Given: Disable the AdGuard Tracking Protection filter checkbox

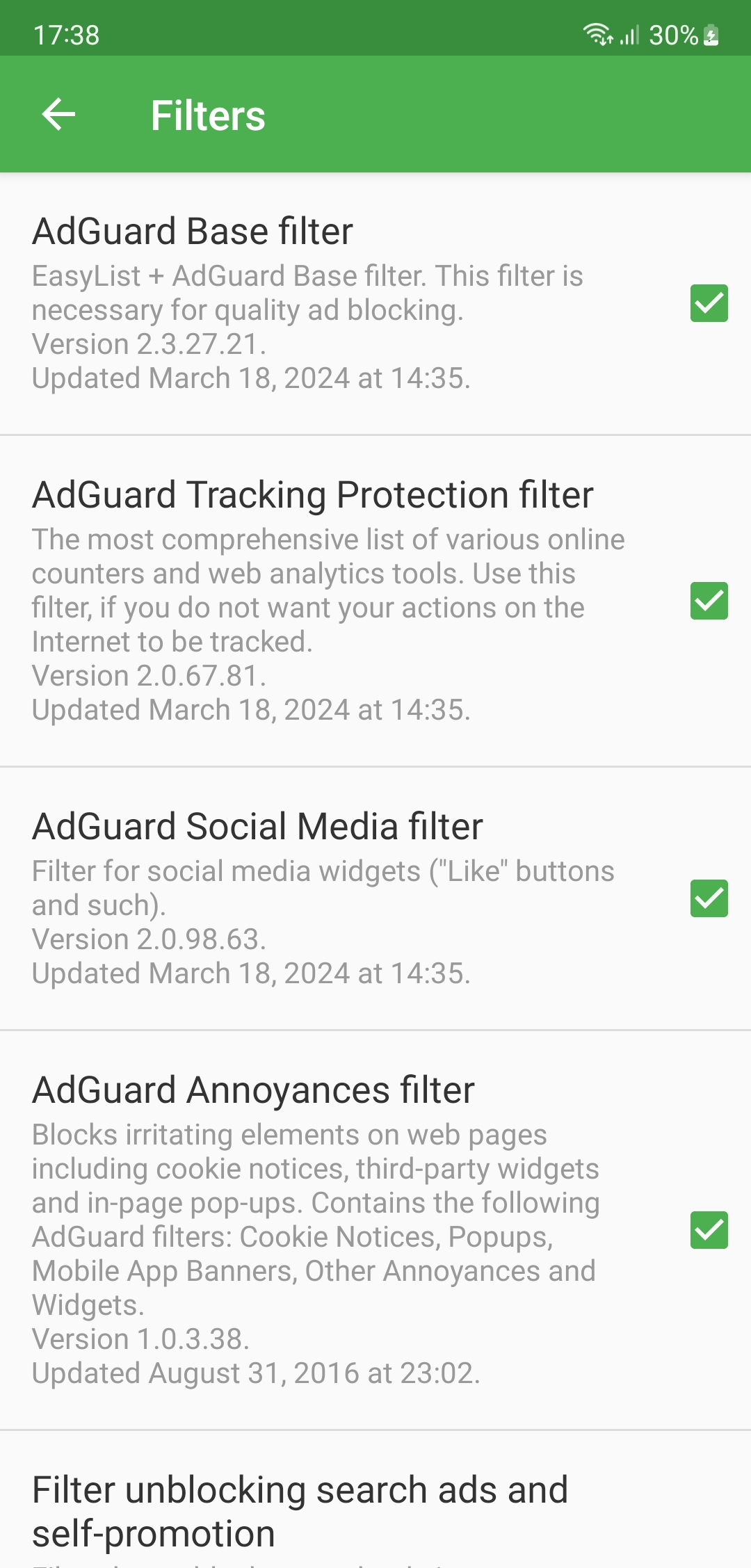Looking at the screenshot, I should (709, 601).
